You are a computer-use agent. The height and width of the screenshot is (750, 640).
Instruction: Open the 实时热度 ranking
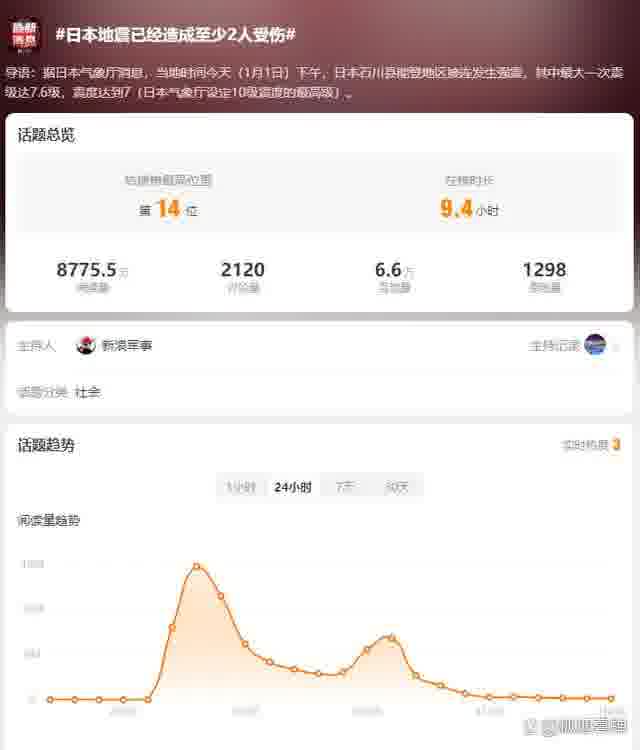click(591, 445)
